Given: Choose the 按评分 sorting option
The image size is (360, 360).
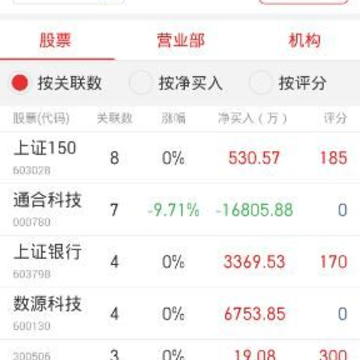Looking at the screenshot, I should click(x=288, y=83).
